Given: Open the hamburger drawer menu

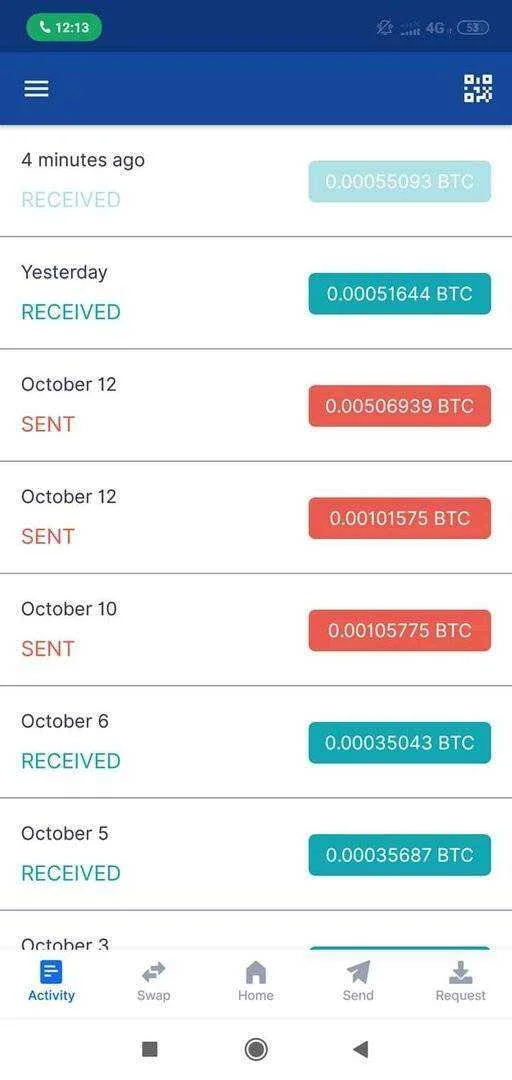Looking at the screenshot, I should 37,89.
